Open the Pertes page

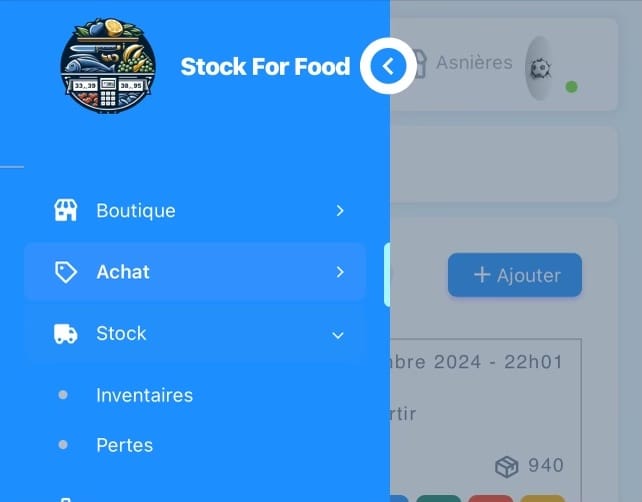pyautogui.click(x=124, y=445)
